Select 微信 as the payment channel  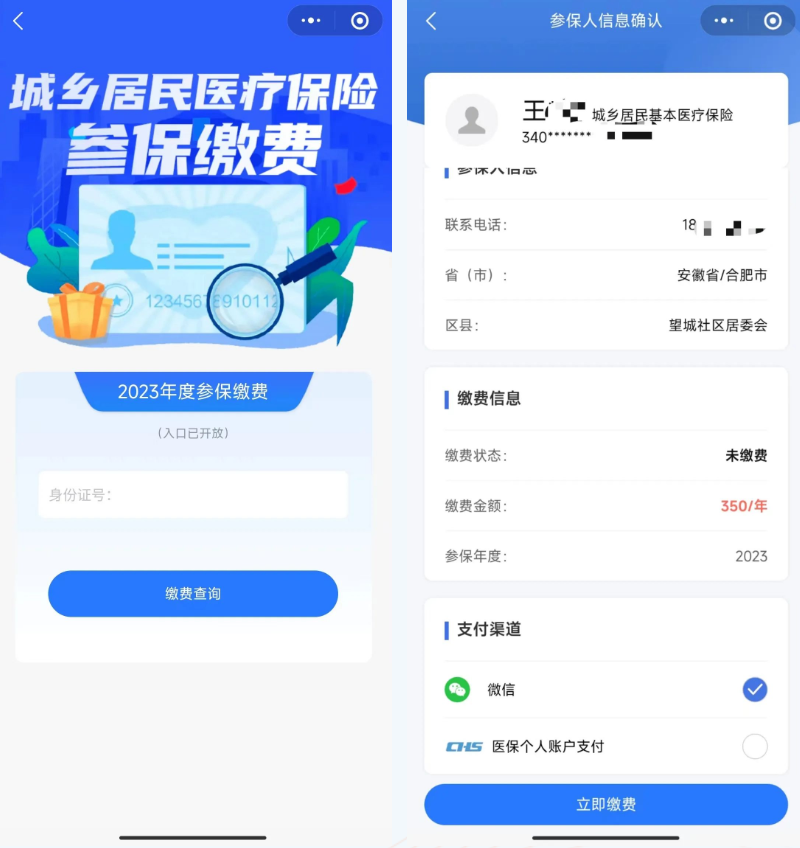pos(755,689)
